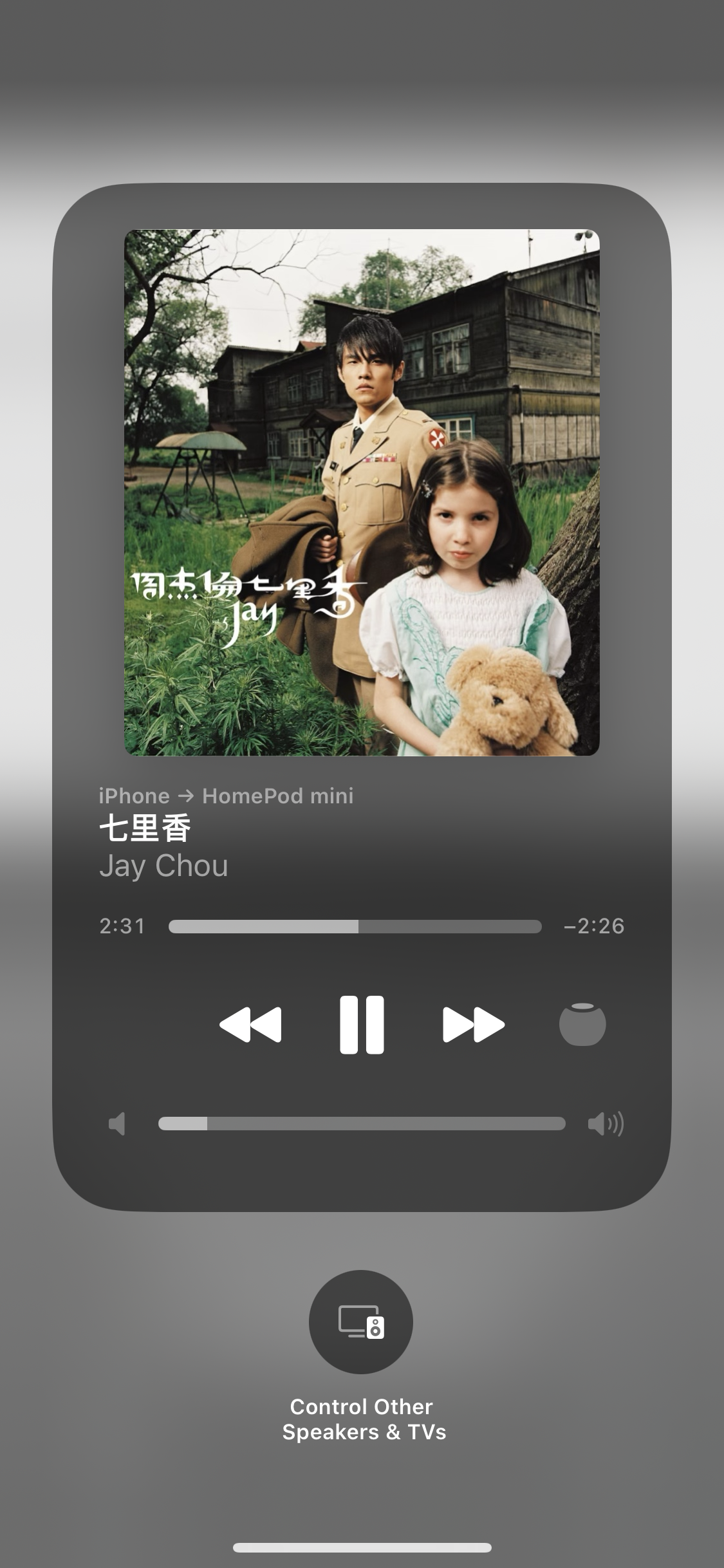Open Control Other Speakers & TVs
724x1568 pixels.
(x=361, y=1321)
